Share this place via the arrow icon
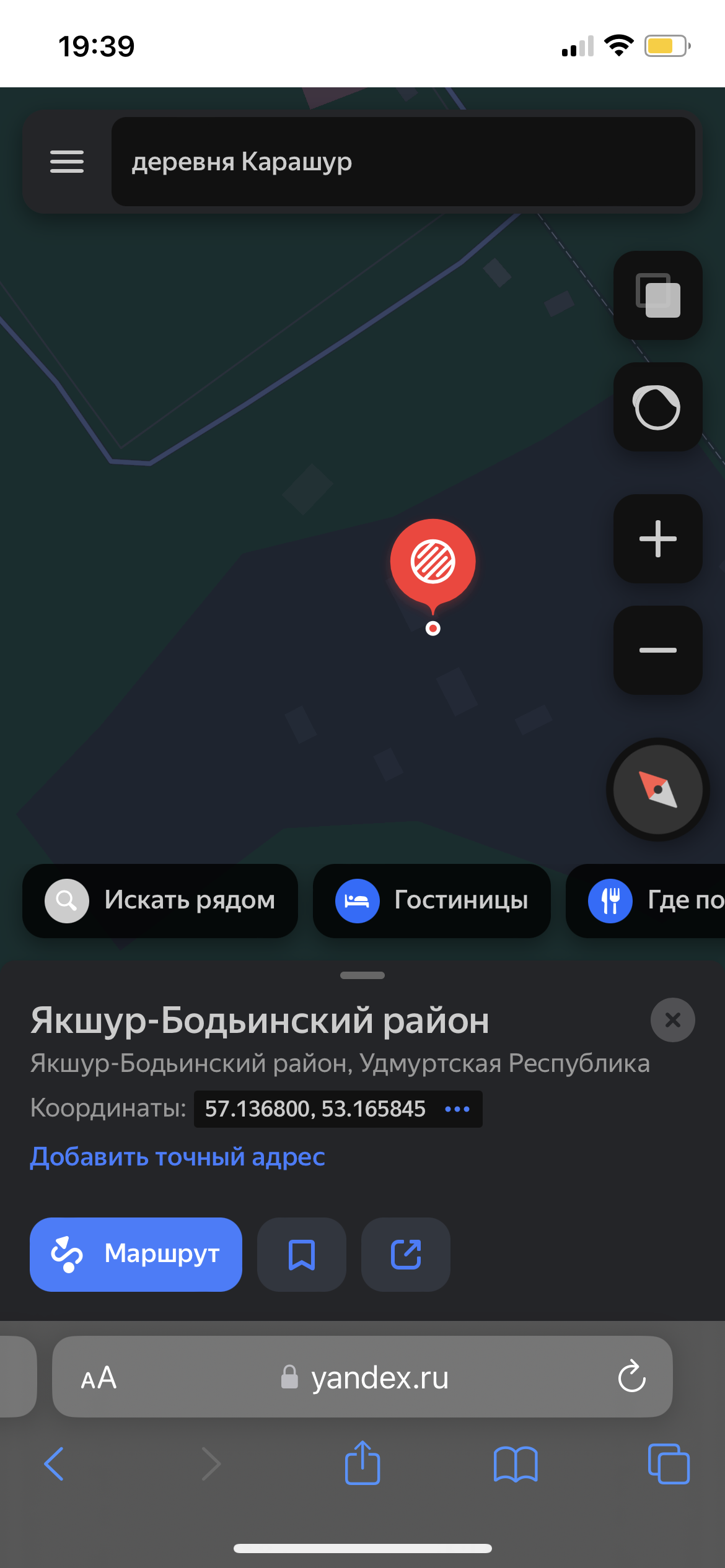Screen dimensions: 725x1568 tap(406, 1255)
